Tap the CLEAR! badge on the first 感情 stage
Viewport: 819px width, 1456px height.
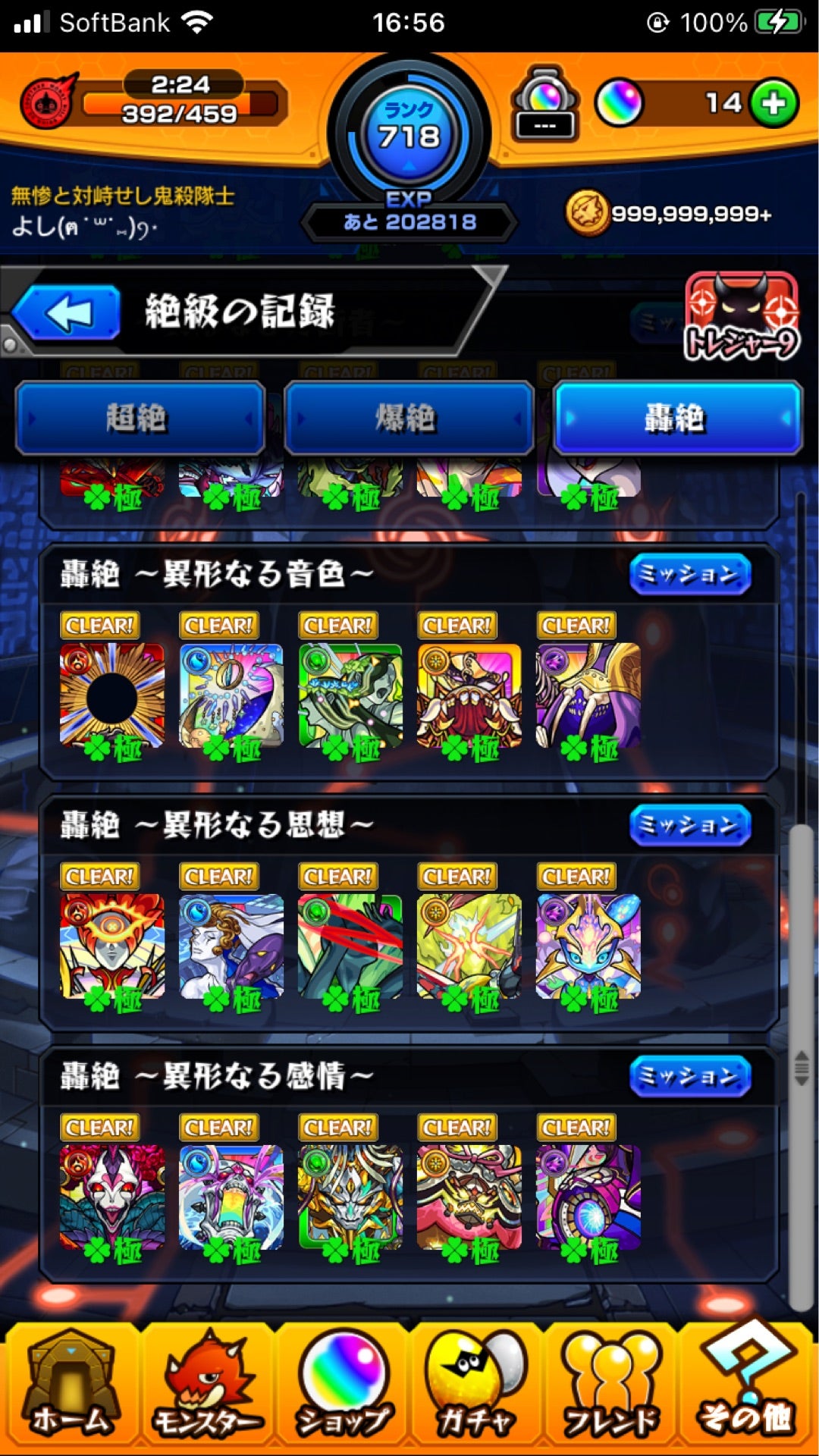[x=100, y=1128]
